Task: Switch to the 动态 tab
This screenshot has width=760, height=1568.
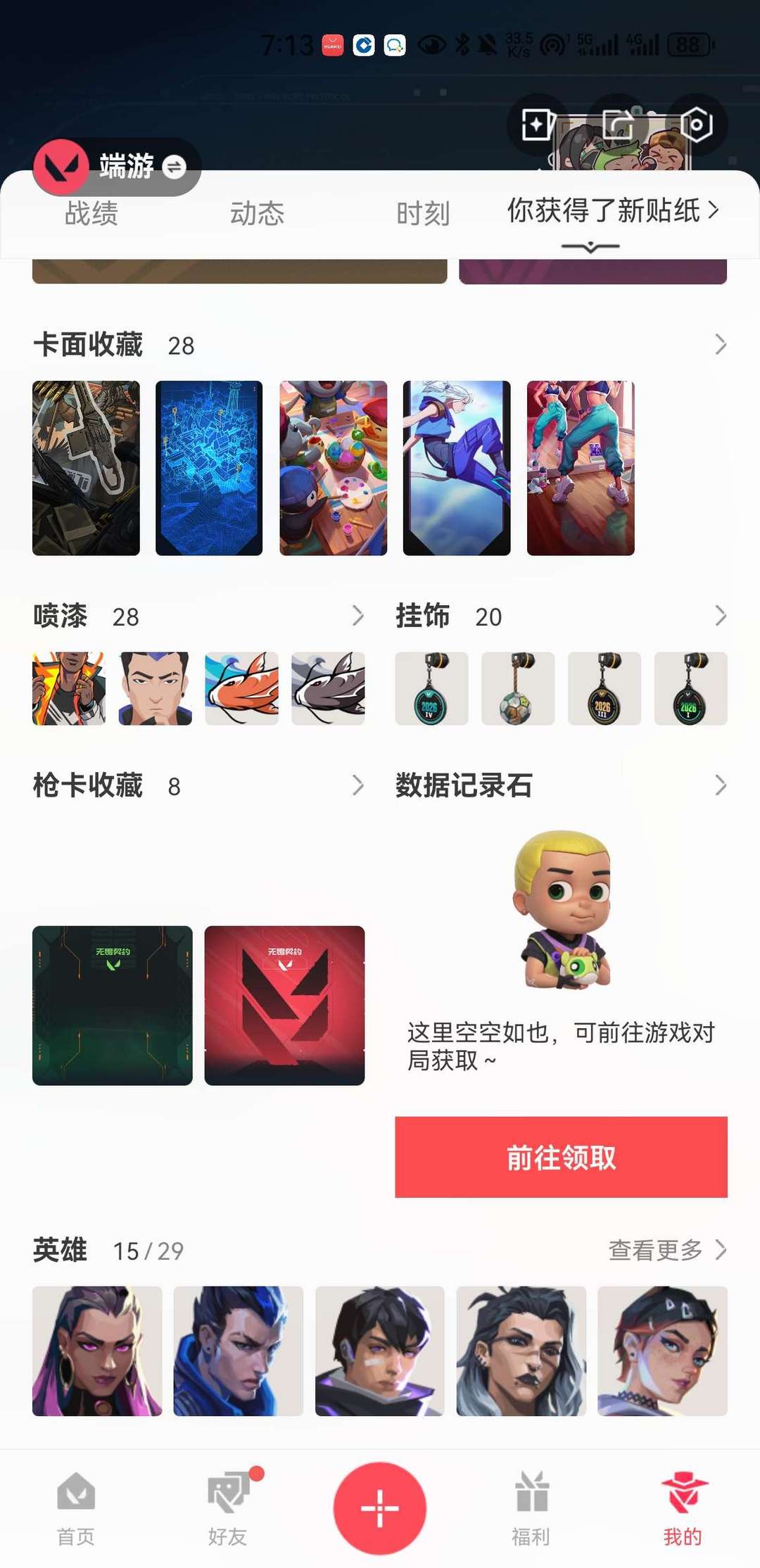Action: pos(257,213)
